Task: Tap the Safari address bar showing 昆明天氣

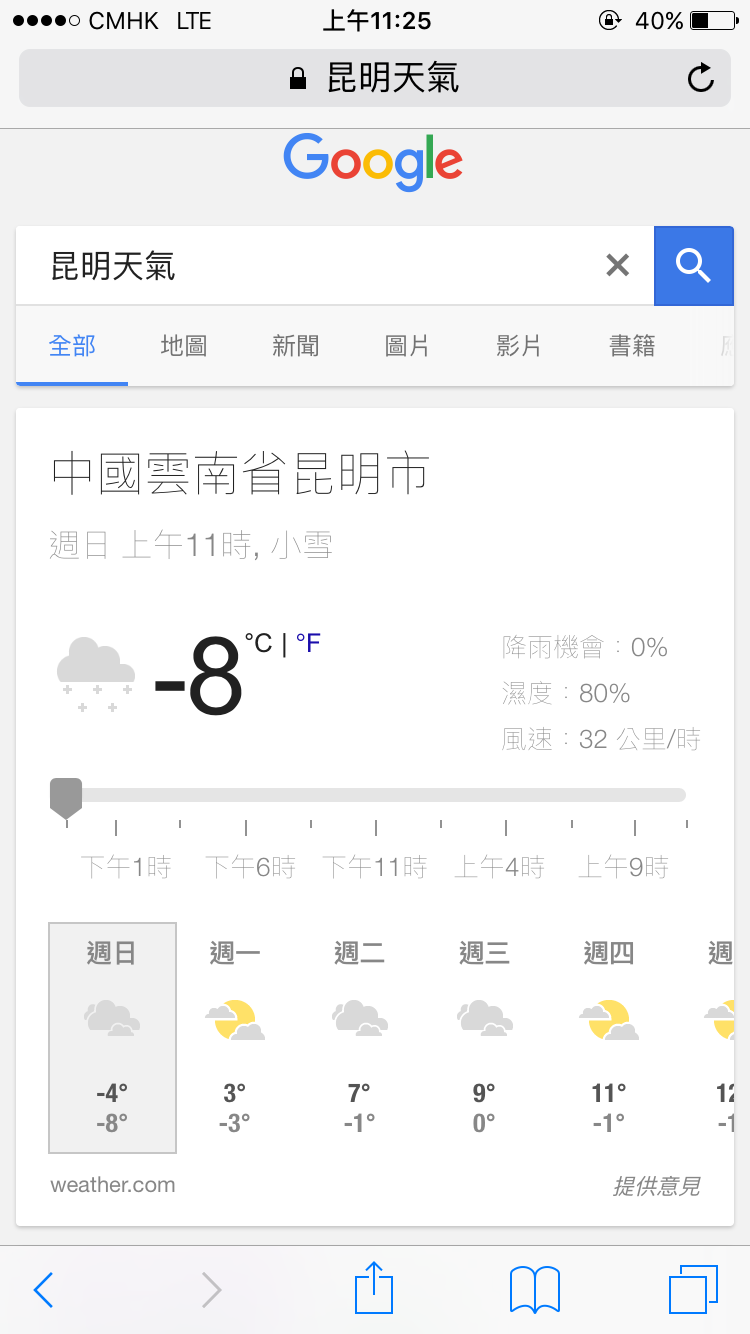Action: coord(375,78)
